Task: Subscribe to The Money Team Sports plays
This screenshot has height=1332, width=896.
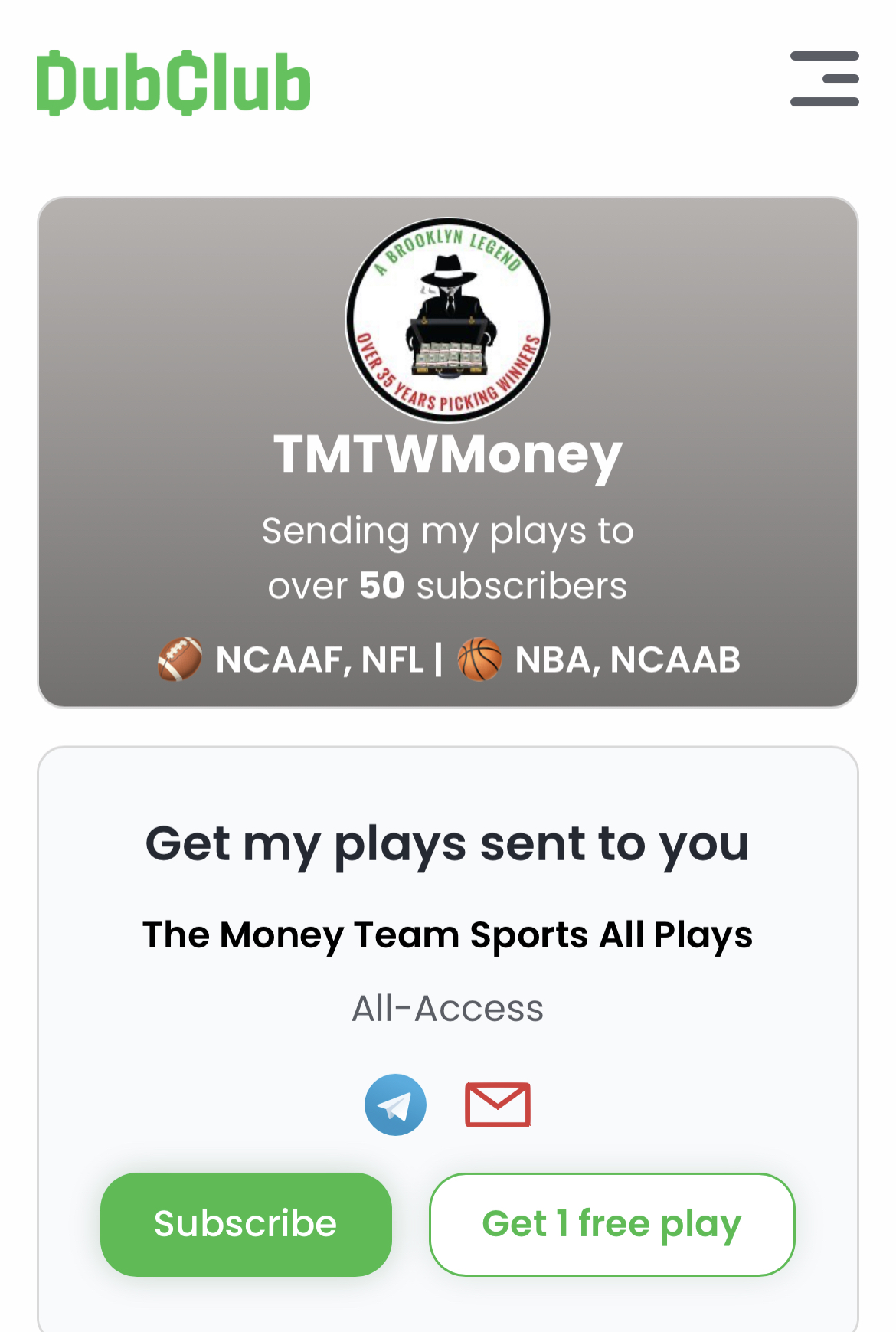Action: 246,1223
